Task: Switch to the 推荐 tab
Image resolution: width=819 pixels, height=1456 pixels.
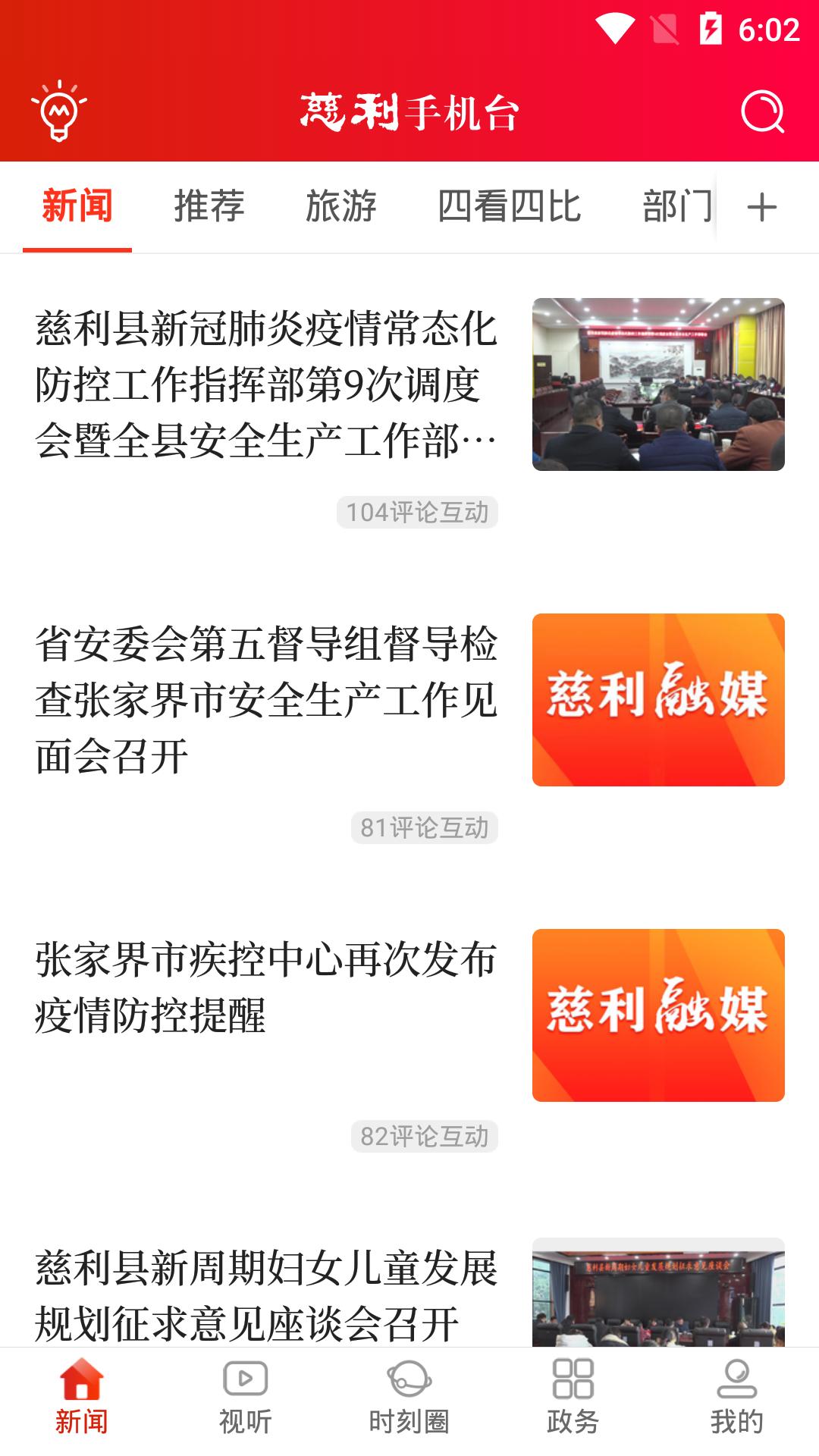Action: 209,206
